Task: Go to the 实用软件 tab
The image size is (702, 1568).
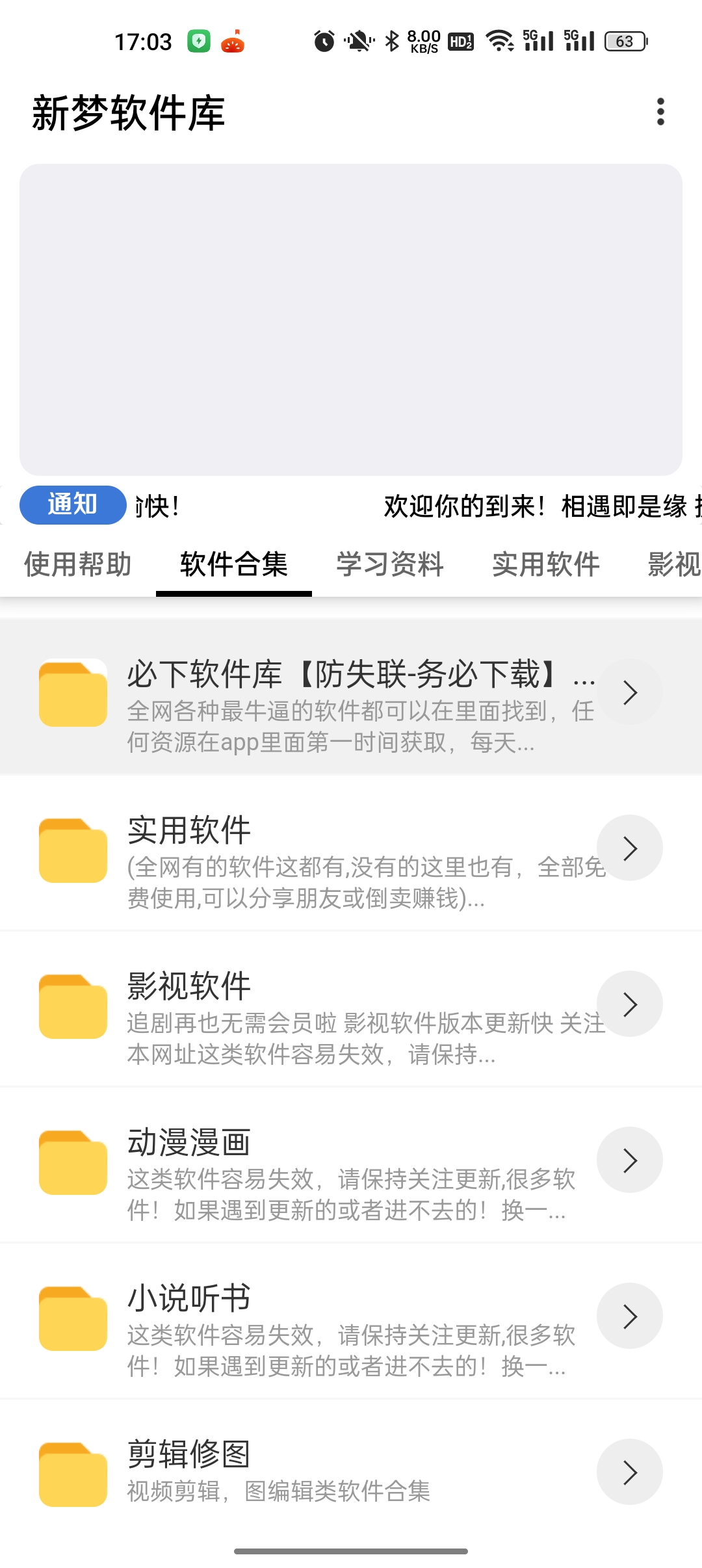Action: (x=546, y=564)
